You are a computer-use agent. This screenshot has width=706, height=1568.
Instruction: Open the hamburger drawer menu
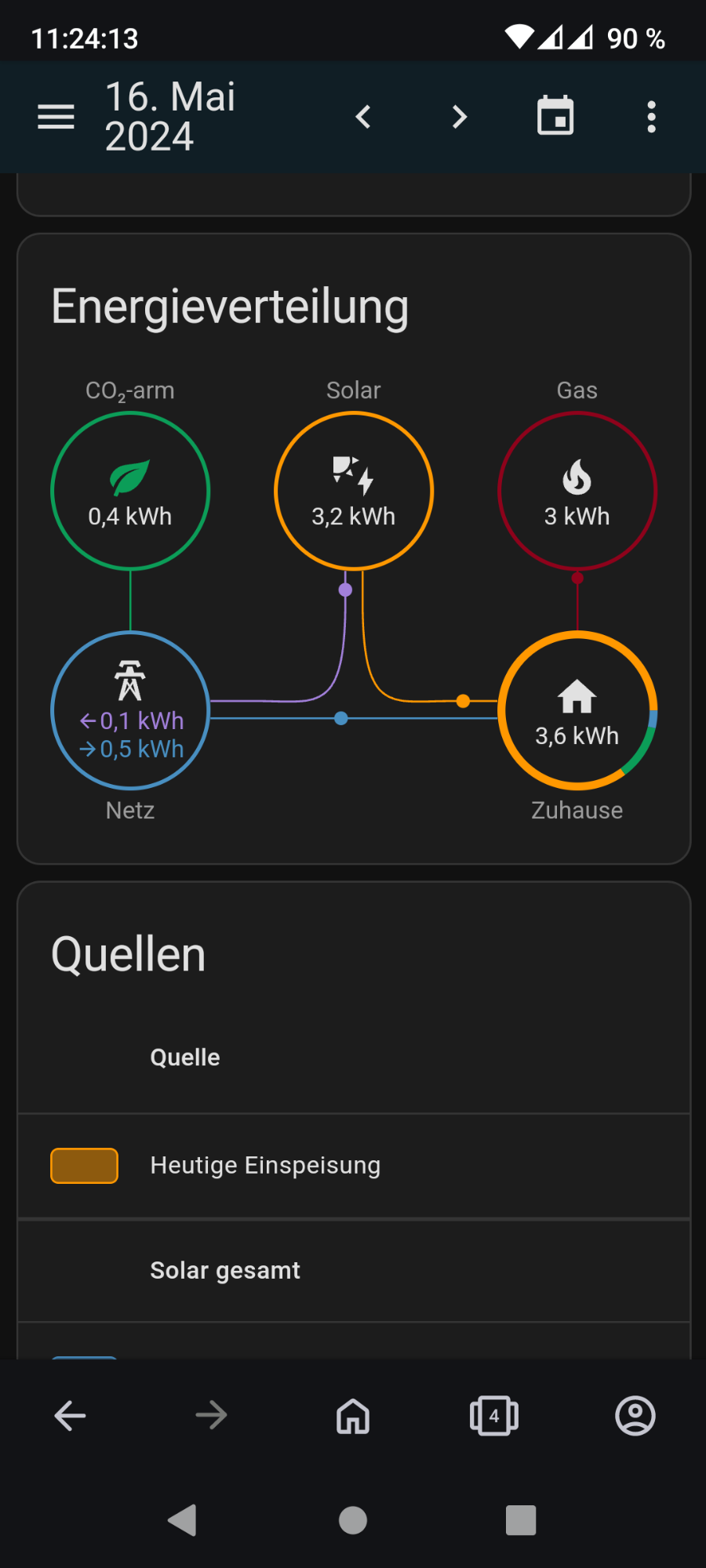click(x=56, y=117)
